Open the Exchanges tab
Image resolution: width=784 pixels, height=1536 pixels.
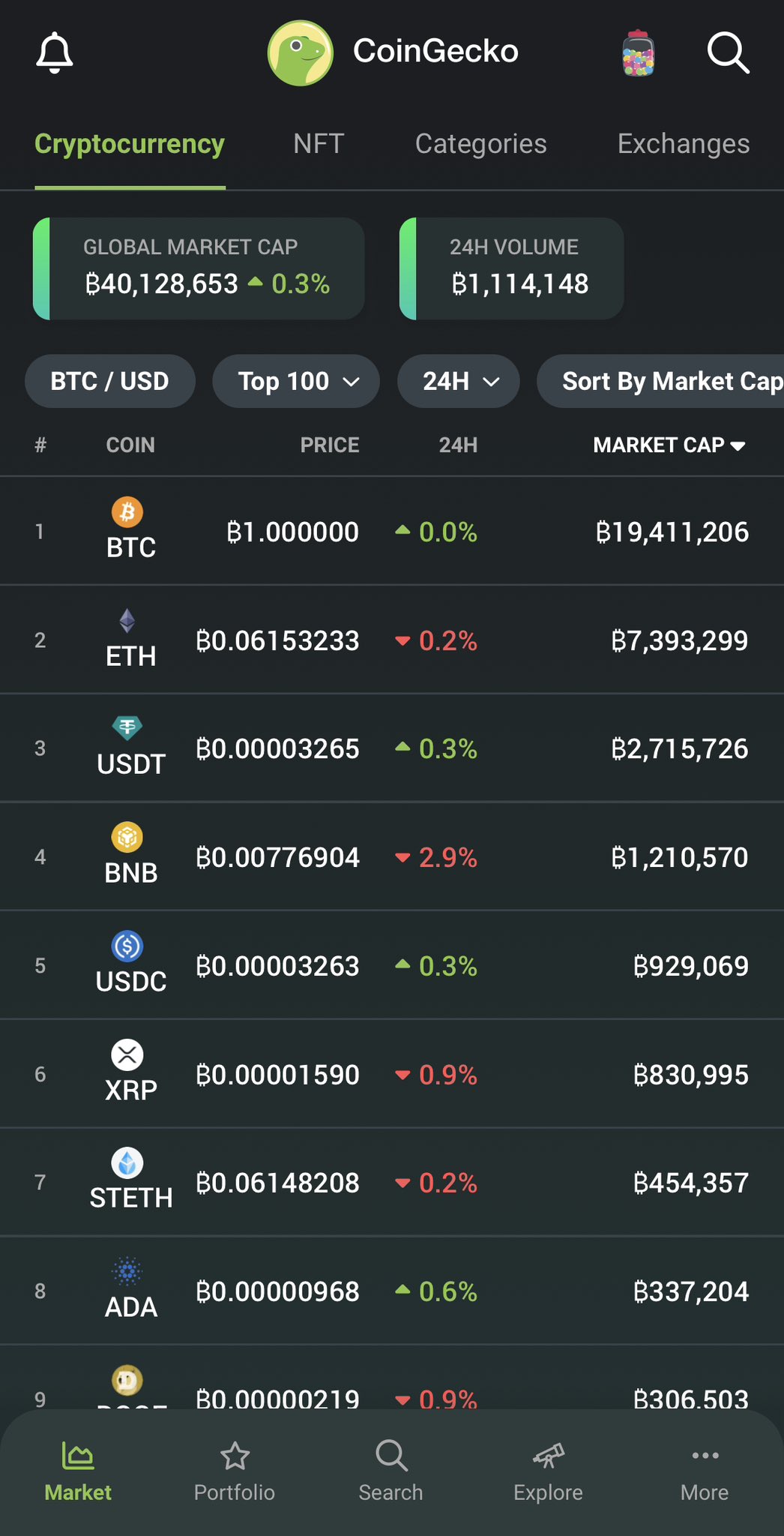point(683,143)
